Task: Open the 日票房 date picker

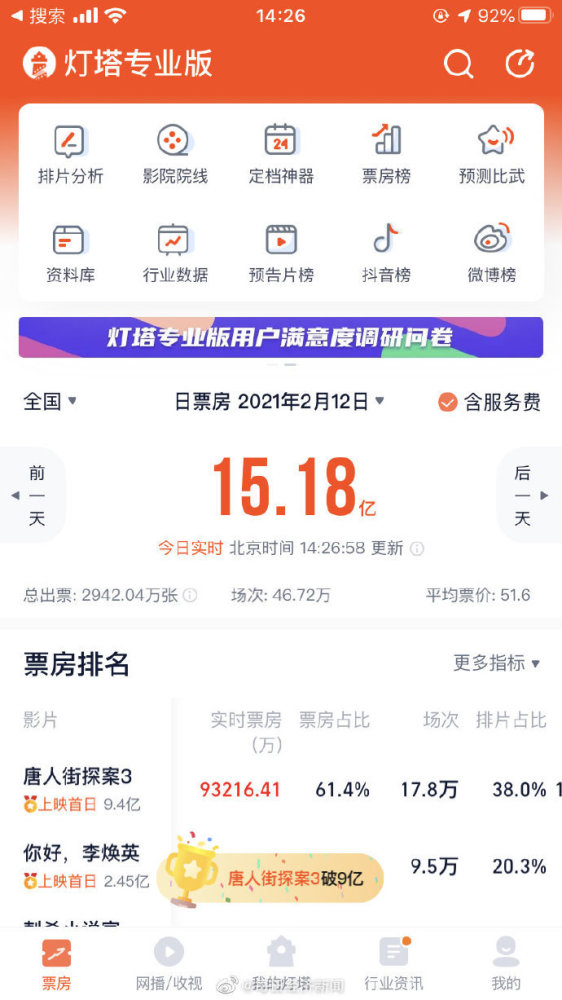Action: pos(279,401)
